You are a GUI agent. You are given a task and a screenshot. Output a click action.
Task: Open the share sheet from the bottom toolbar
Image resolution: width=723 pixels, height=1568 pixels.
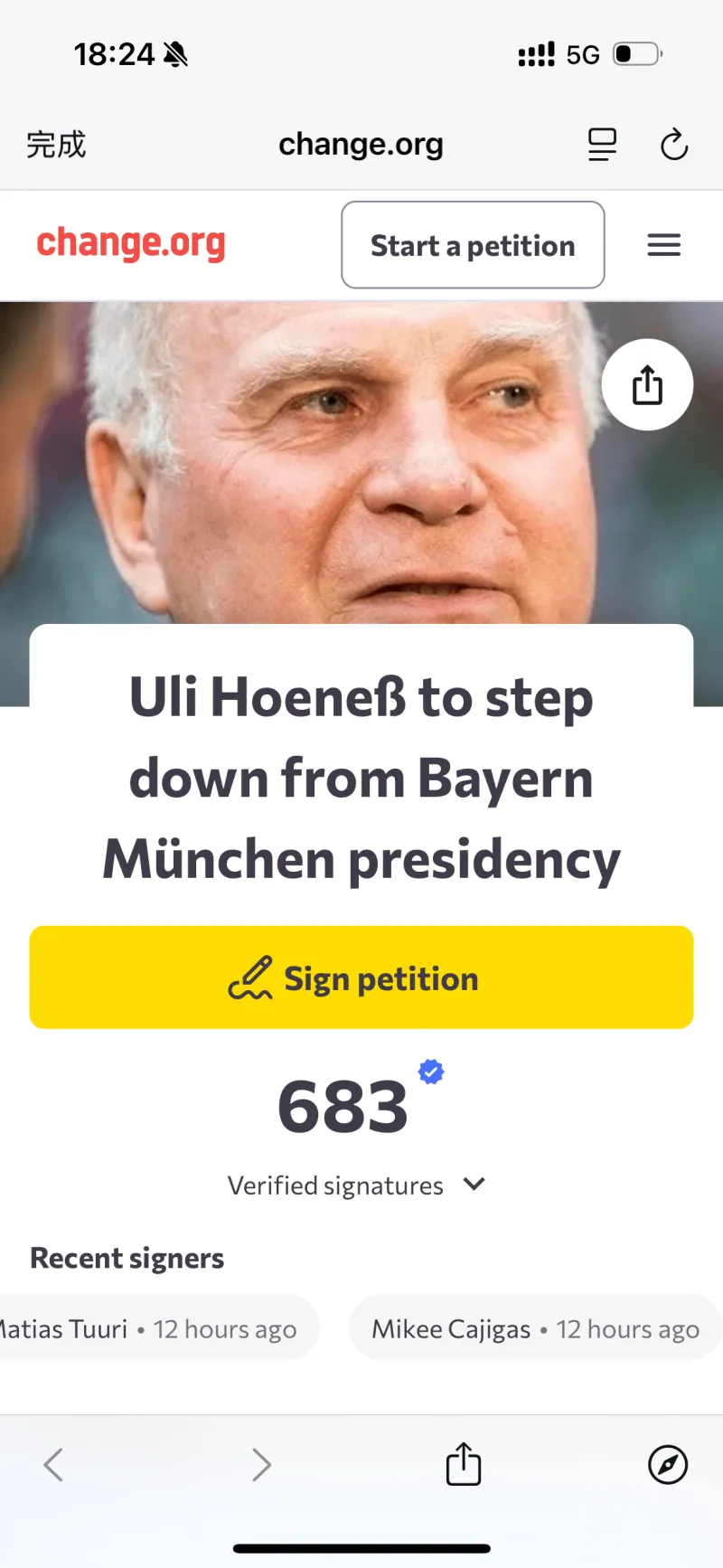pyautogui.click(x=464, y=1464)
